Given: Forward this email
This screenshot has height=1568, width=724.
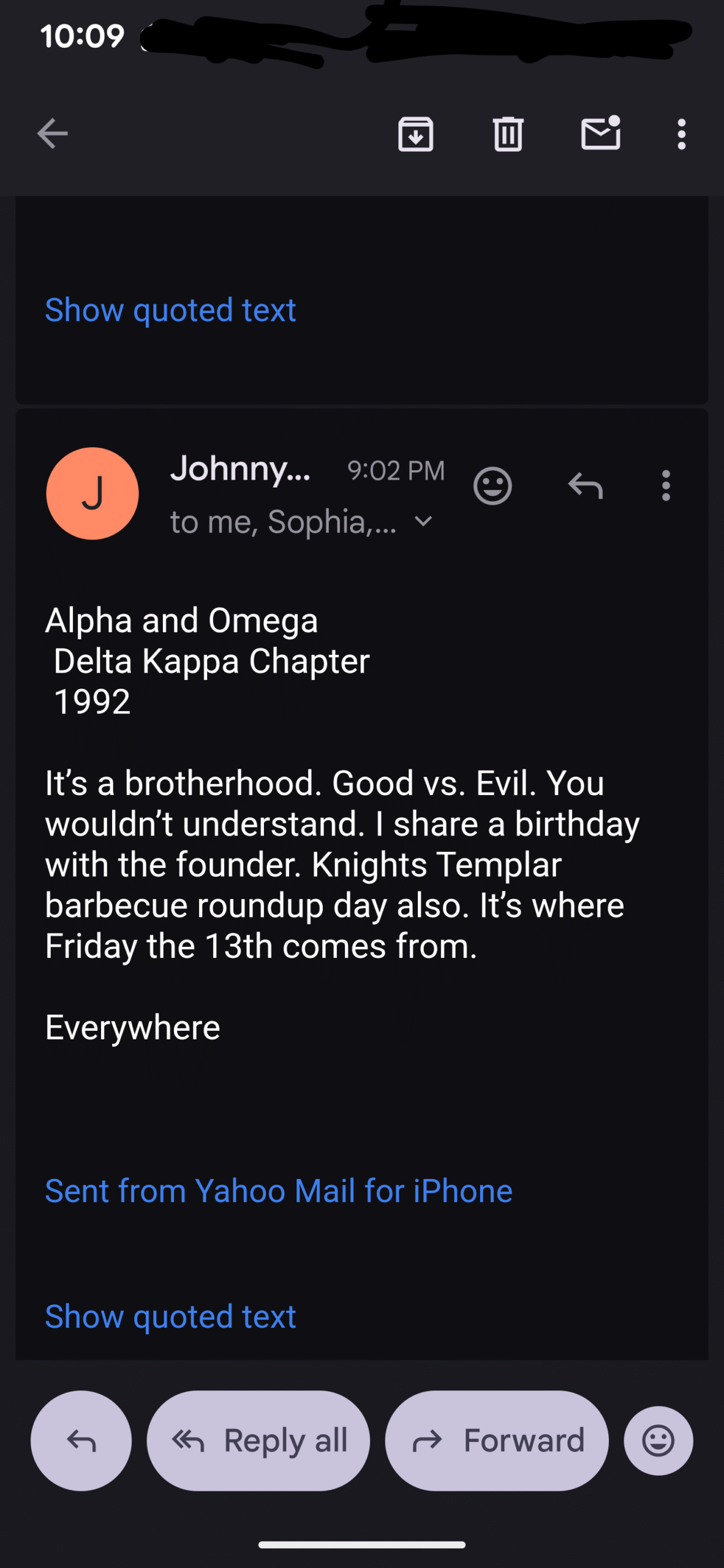Looking at the screenshot, I should (497, 1441).
